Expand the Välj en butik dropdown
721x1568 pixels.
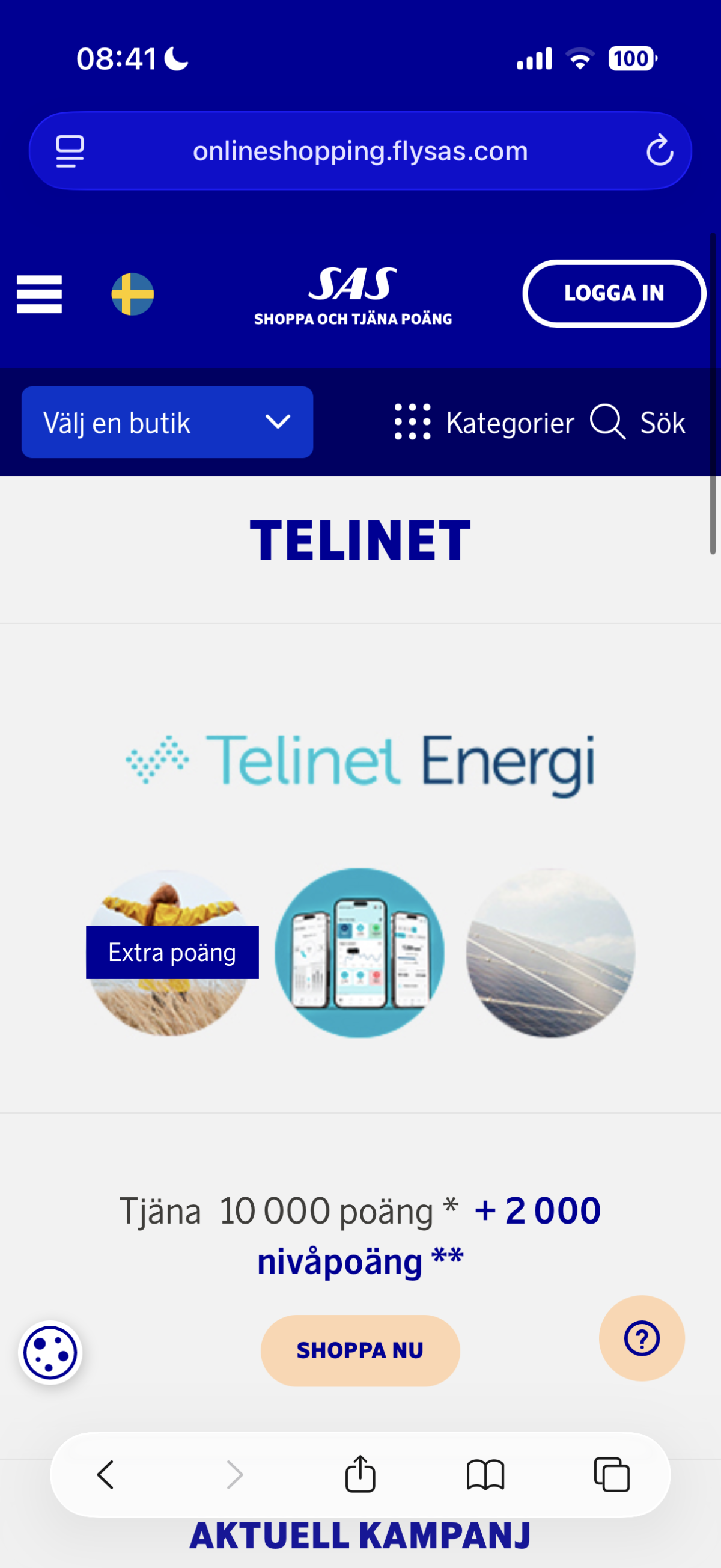[167, 423]
